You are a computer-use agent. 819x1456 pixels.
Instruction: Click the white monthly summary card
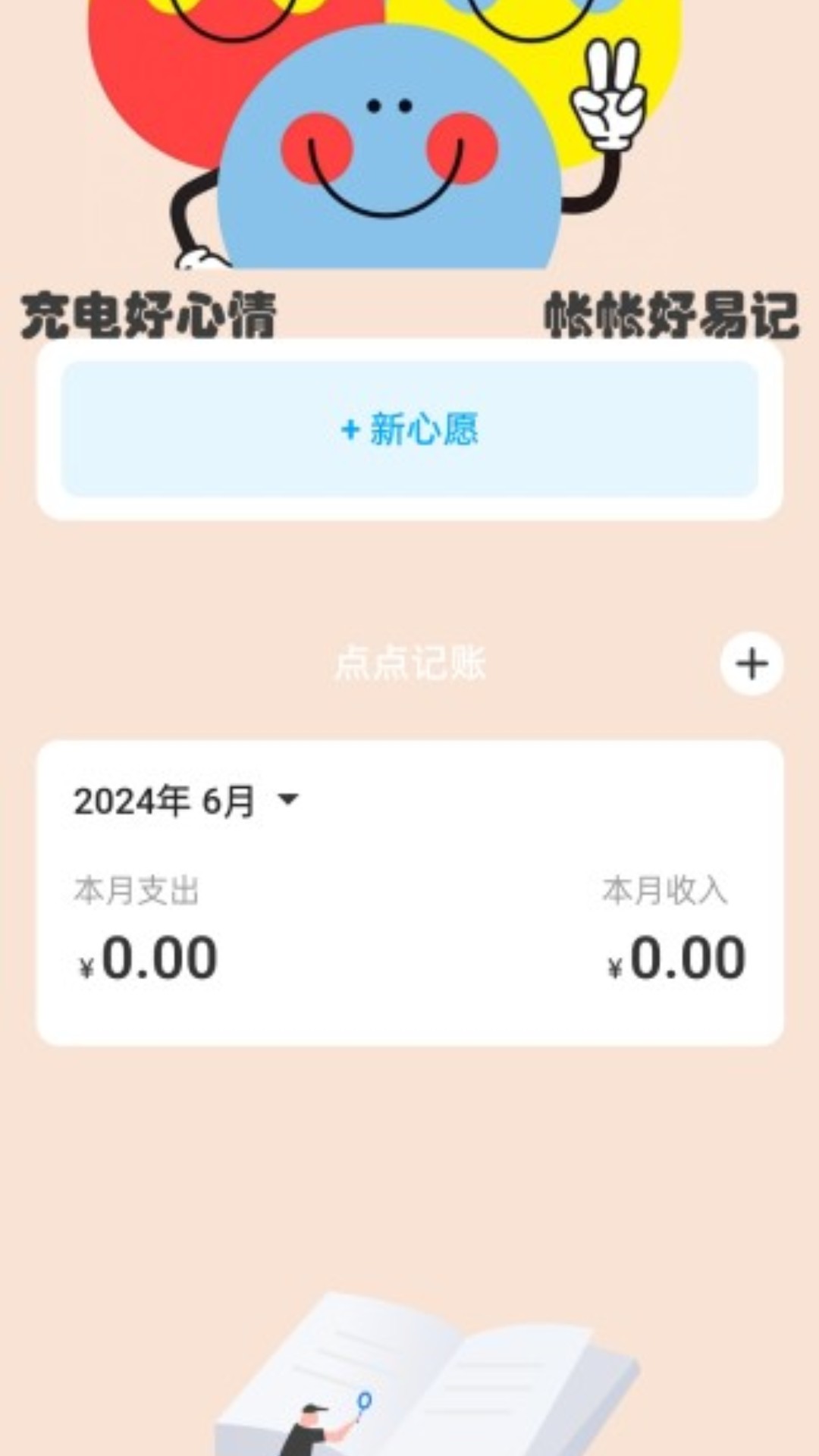point(409,887)
